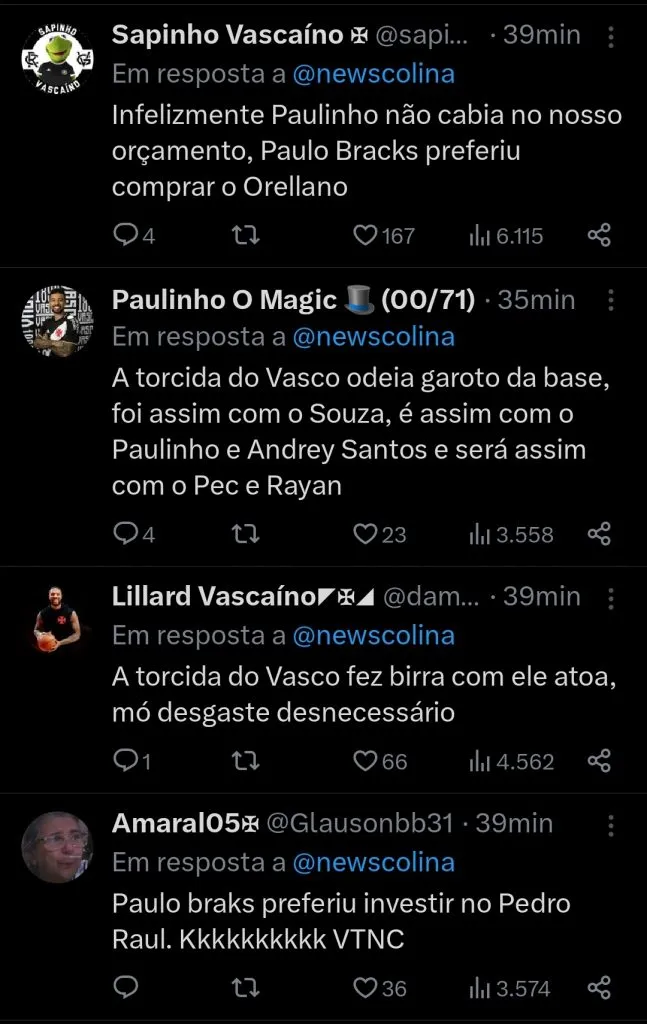The image size is (647, 1024).
Task: Like Paulinho O Magic's reply
Action: pyautogui.click(x=366, y=534)
